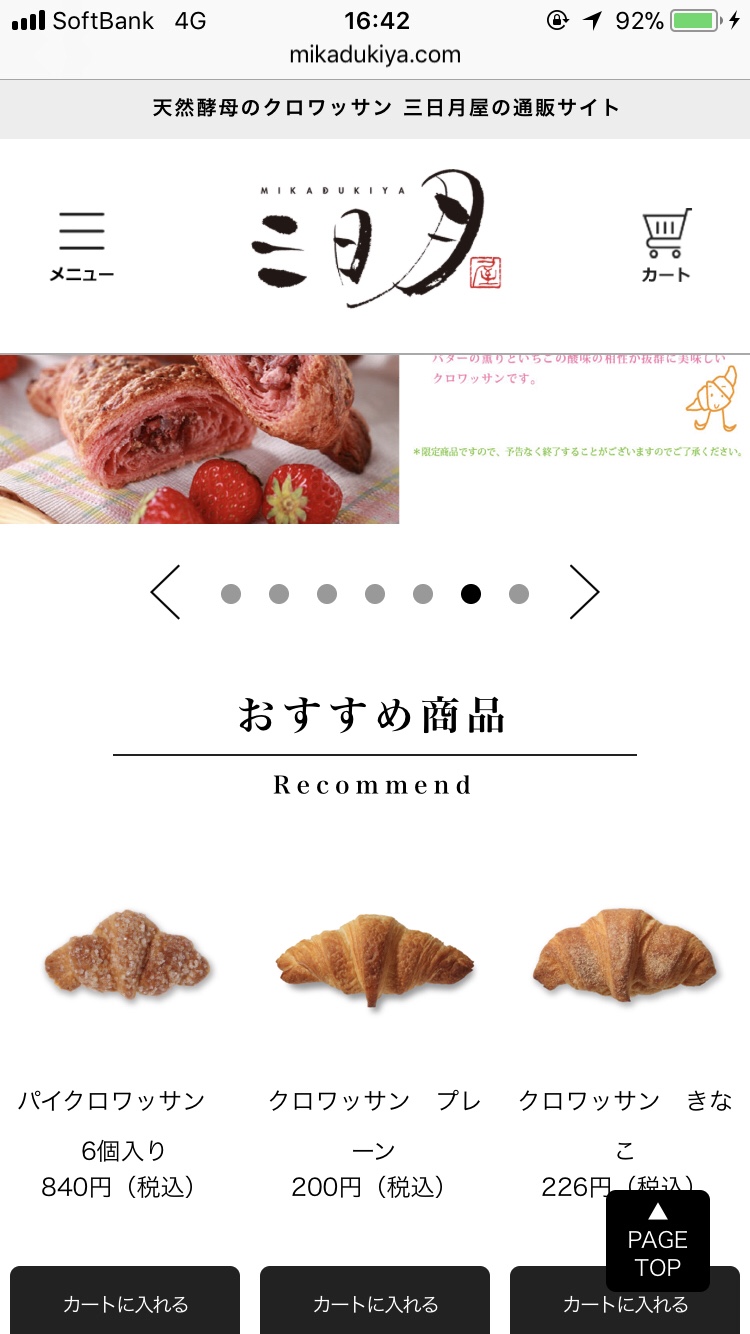Tap mikadukiya.com address bar

tap(375, 55)
